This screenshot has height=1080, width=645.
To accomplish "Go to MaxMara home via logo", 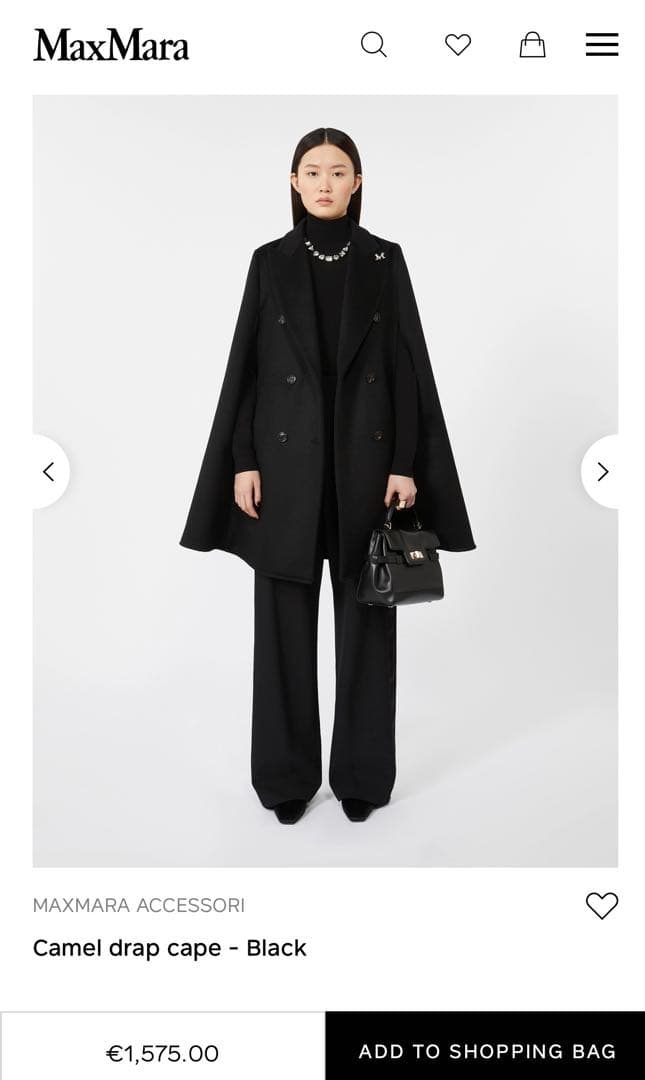I will coord(111,45).
